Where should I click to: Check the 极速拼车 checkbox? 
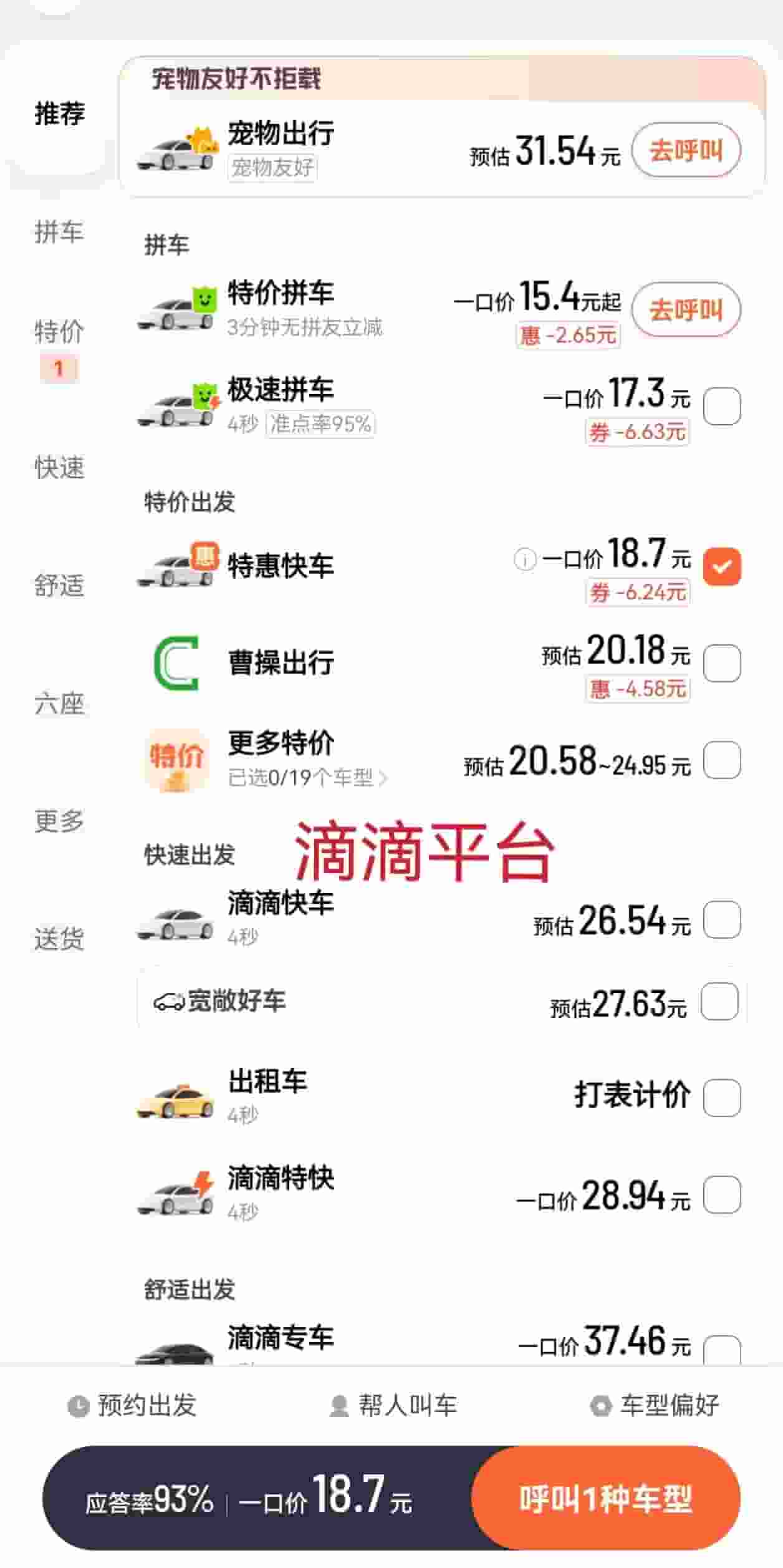pos(722,406)
